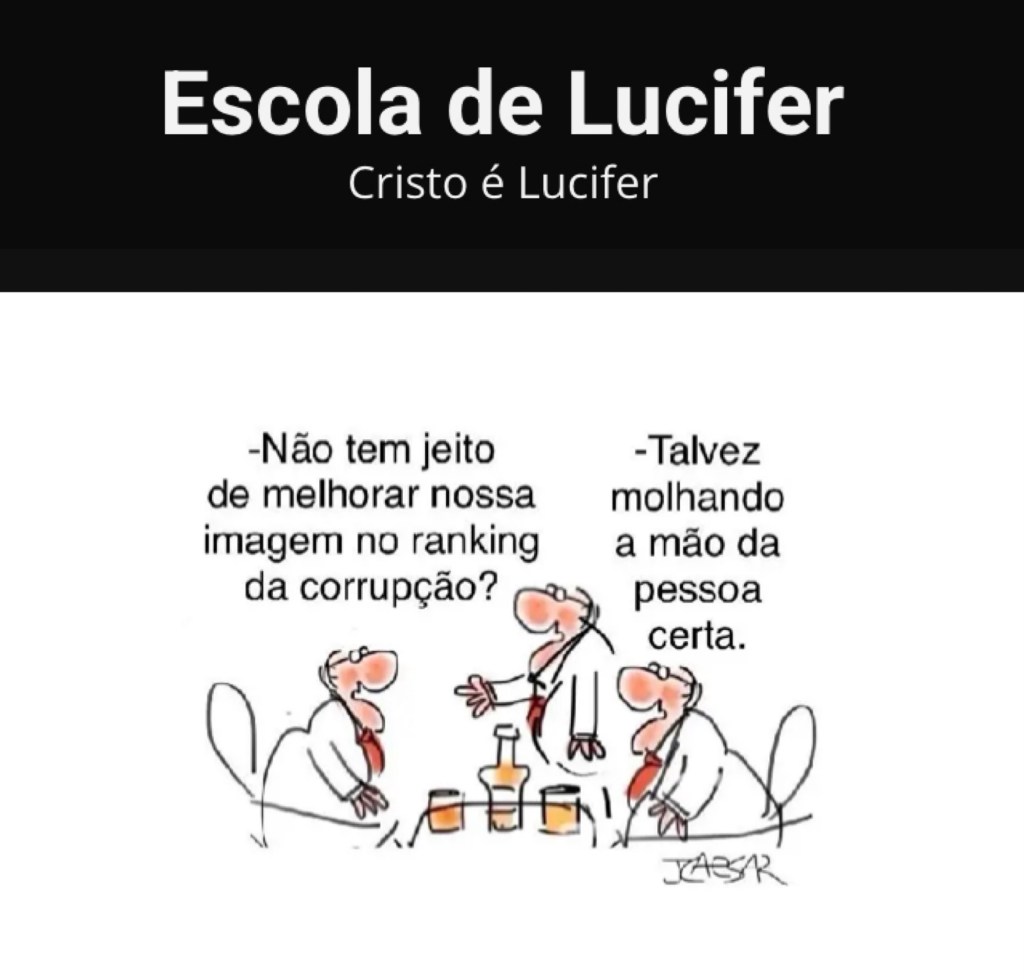Open the Escola de Lucifer blog title

502,104
